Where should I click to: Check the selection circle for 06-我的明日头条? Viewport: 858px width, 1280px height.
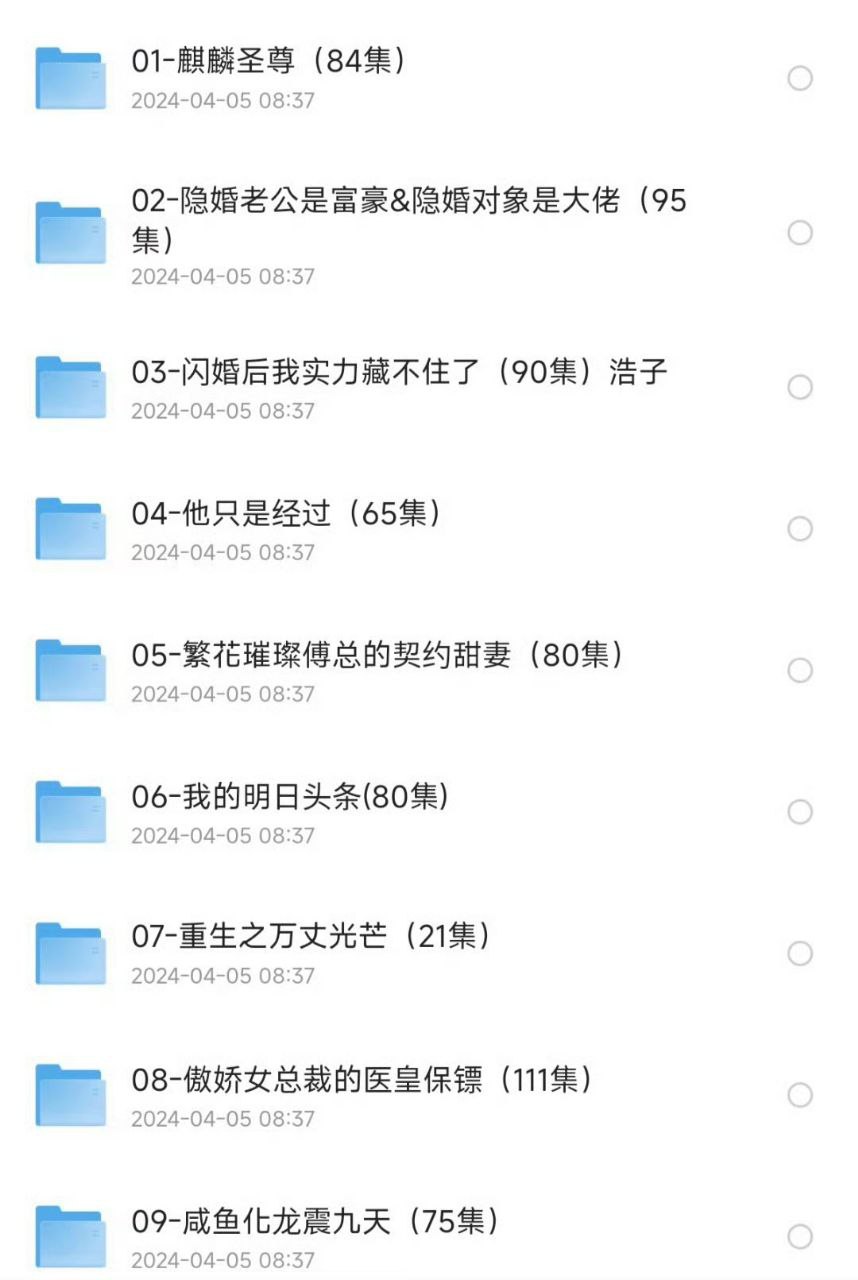[800, 812]
